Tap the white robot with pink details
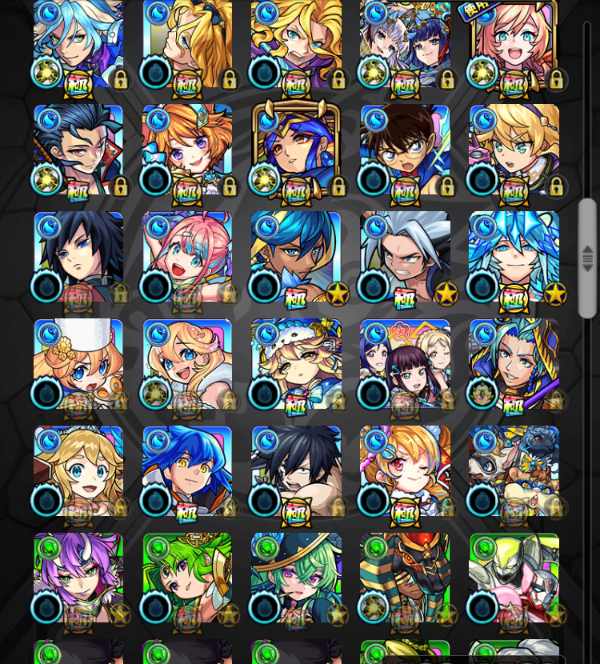The width and height of the screenshot is (600, 664). coord(514,578)
